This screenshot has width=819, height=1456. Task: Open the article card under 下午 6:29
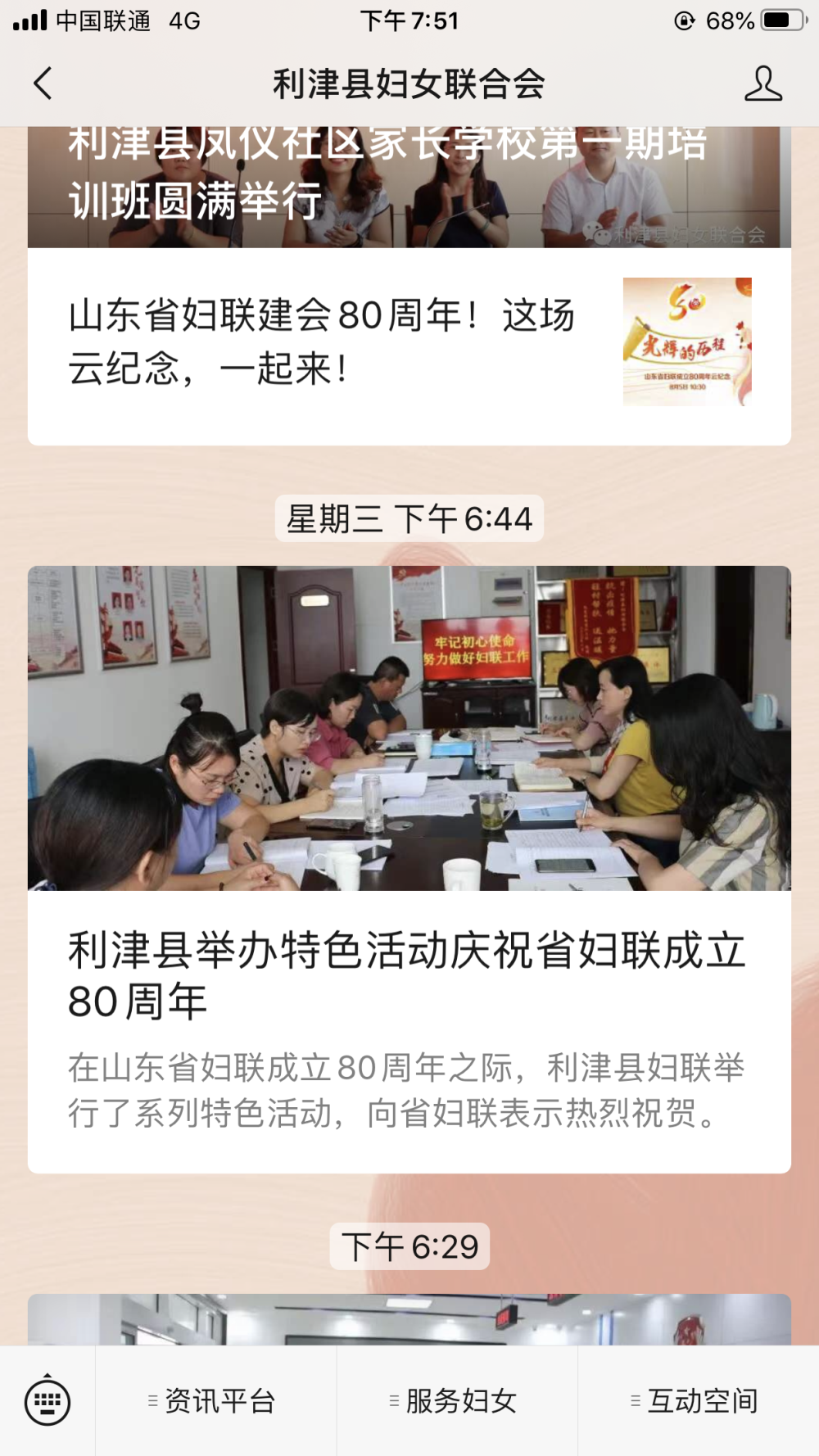pyautogui.click(x=409, y=1319)
